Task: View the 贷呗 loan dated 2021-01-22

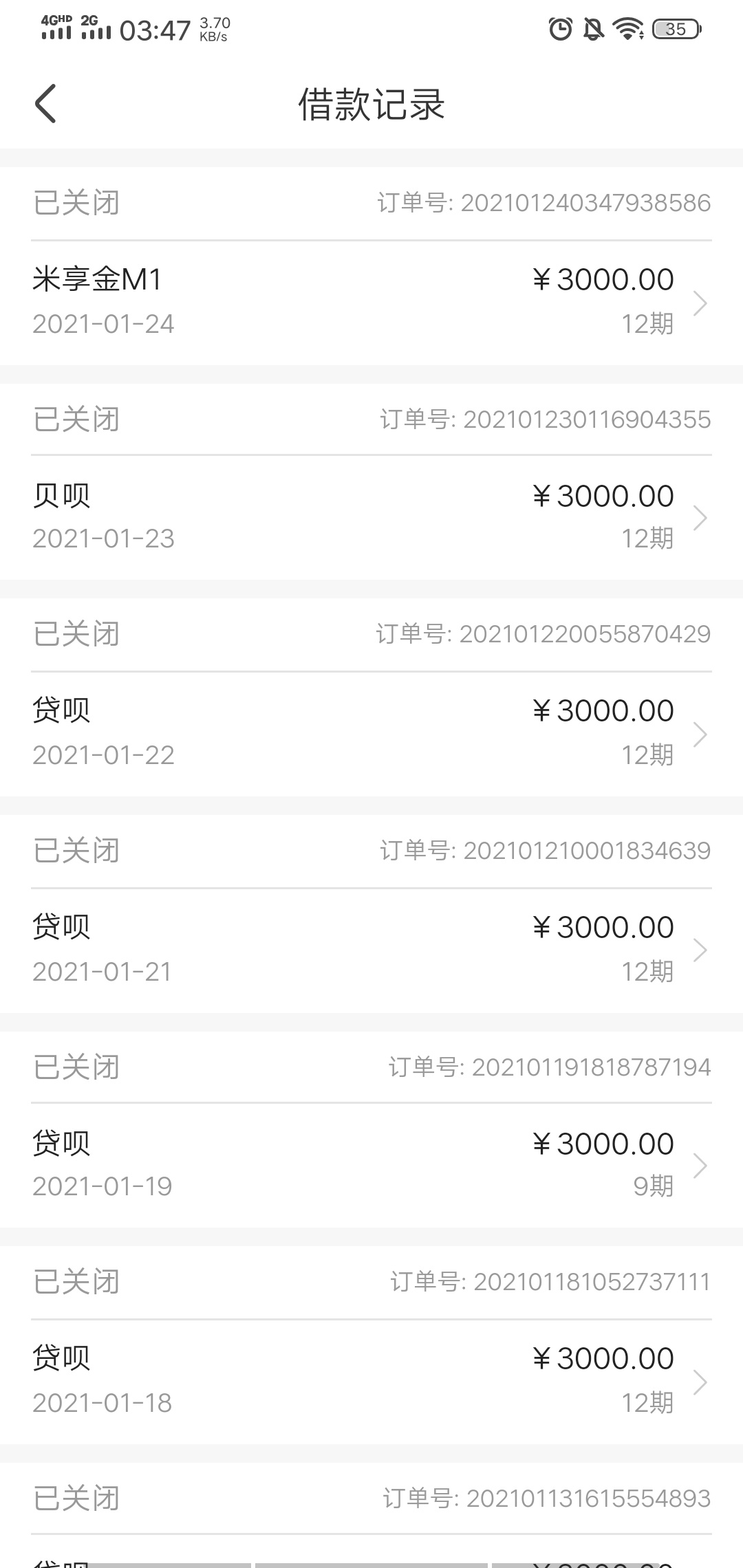Action: [371, 734]
